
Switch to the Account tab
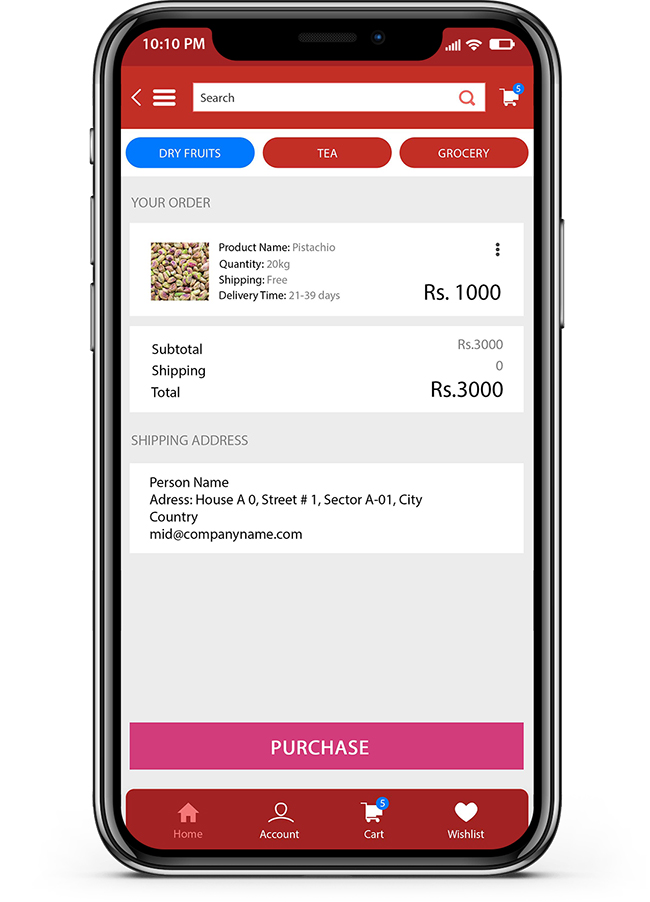tap(280, 821)
